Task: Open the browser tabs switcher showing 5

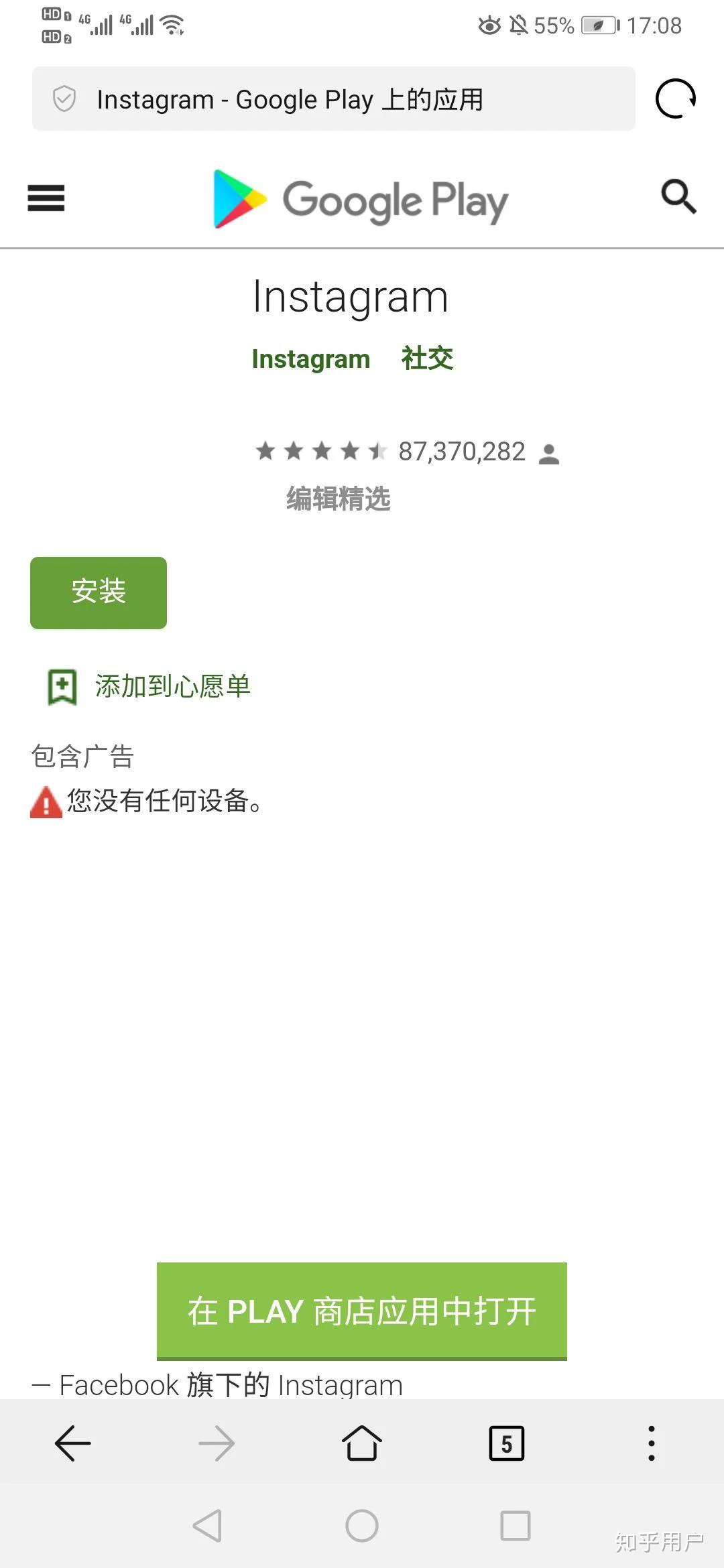Action: [x=506, y=1443]
